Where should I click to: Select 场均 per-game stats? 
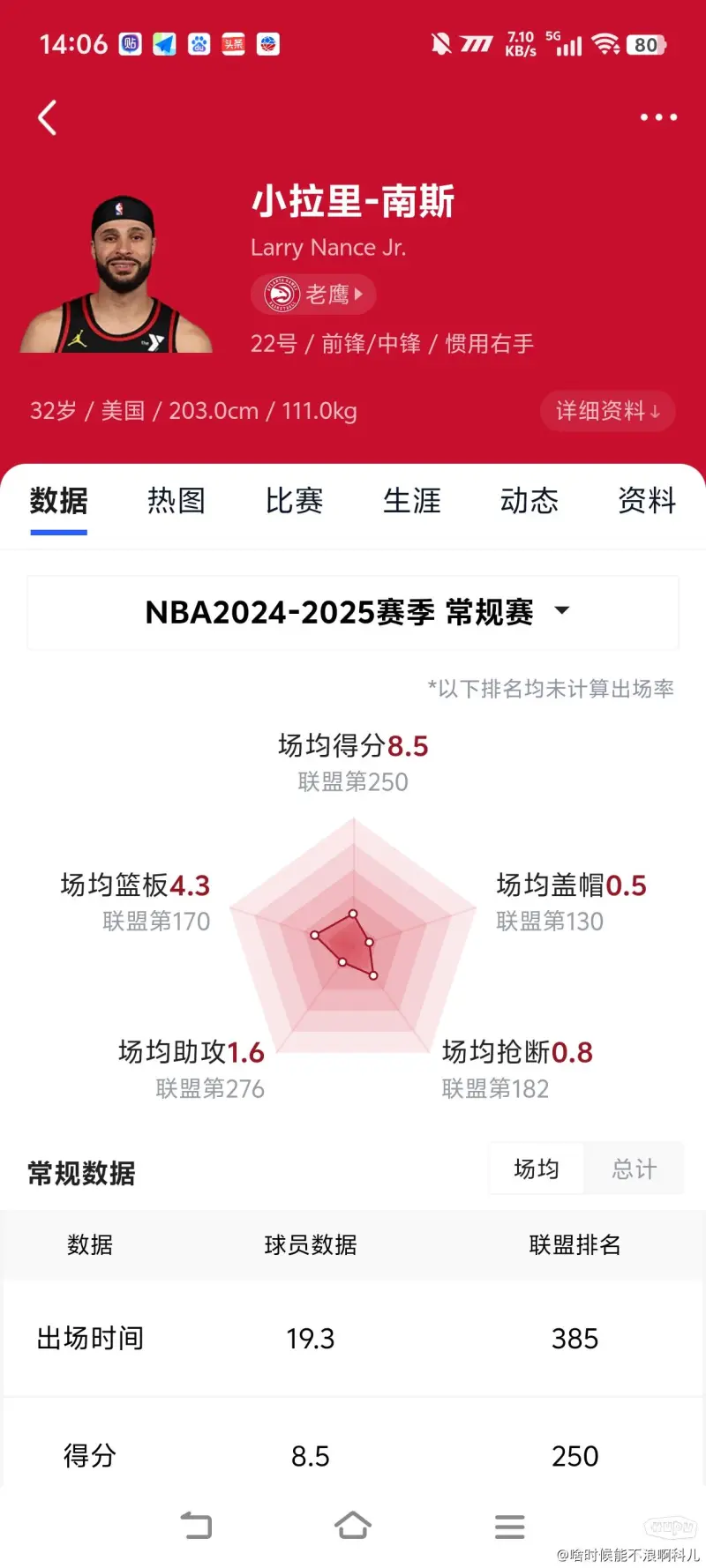pos(537,1169)
